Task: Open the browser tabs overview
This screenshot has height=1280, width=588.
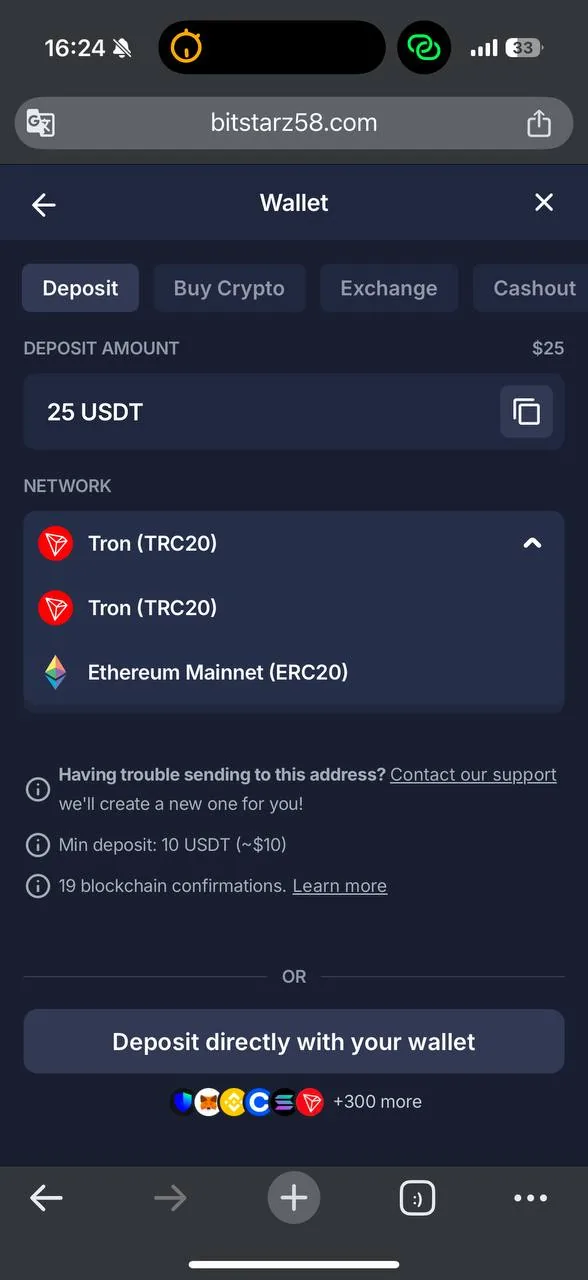Action: coord(417,1198)
